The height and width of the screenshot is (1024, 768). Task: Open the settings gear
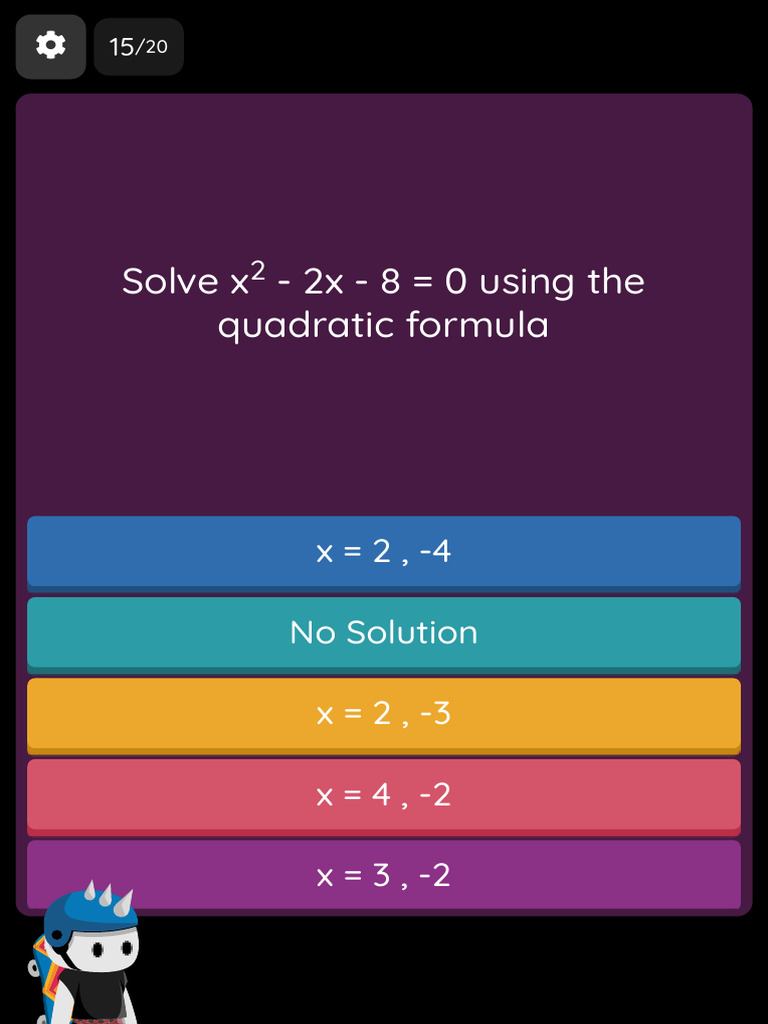click(x=51, y=46)
